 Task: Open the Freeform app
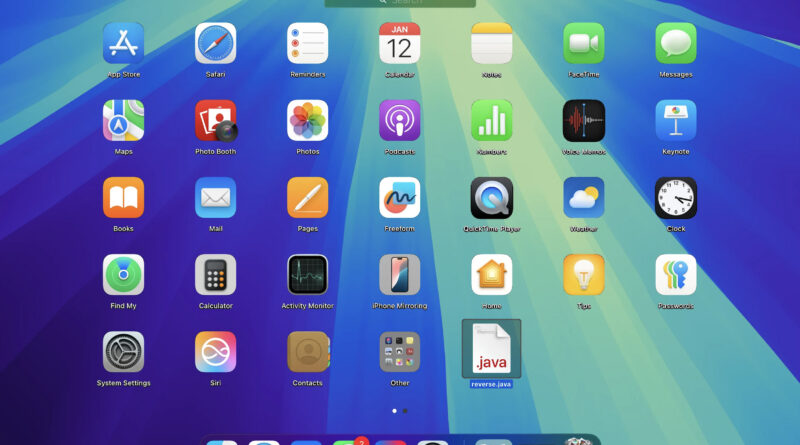coord(399,198)
